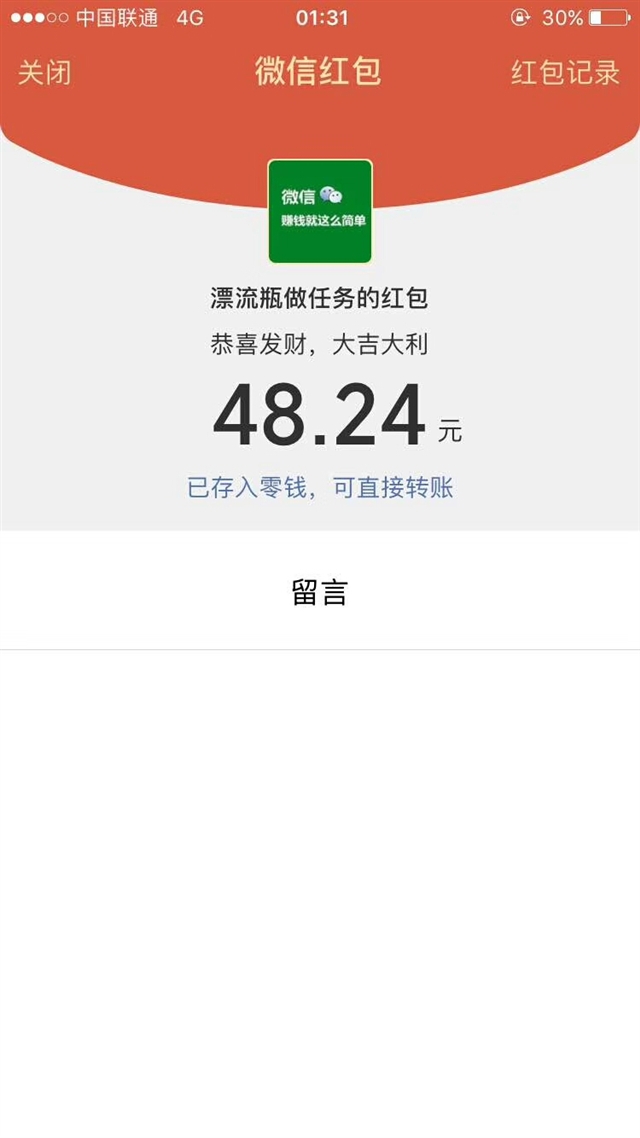Tap 留言 to leave a message

pos(320,591)
